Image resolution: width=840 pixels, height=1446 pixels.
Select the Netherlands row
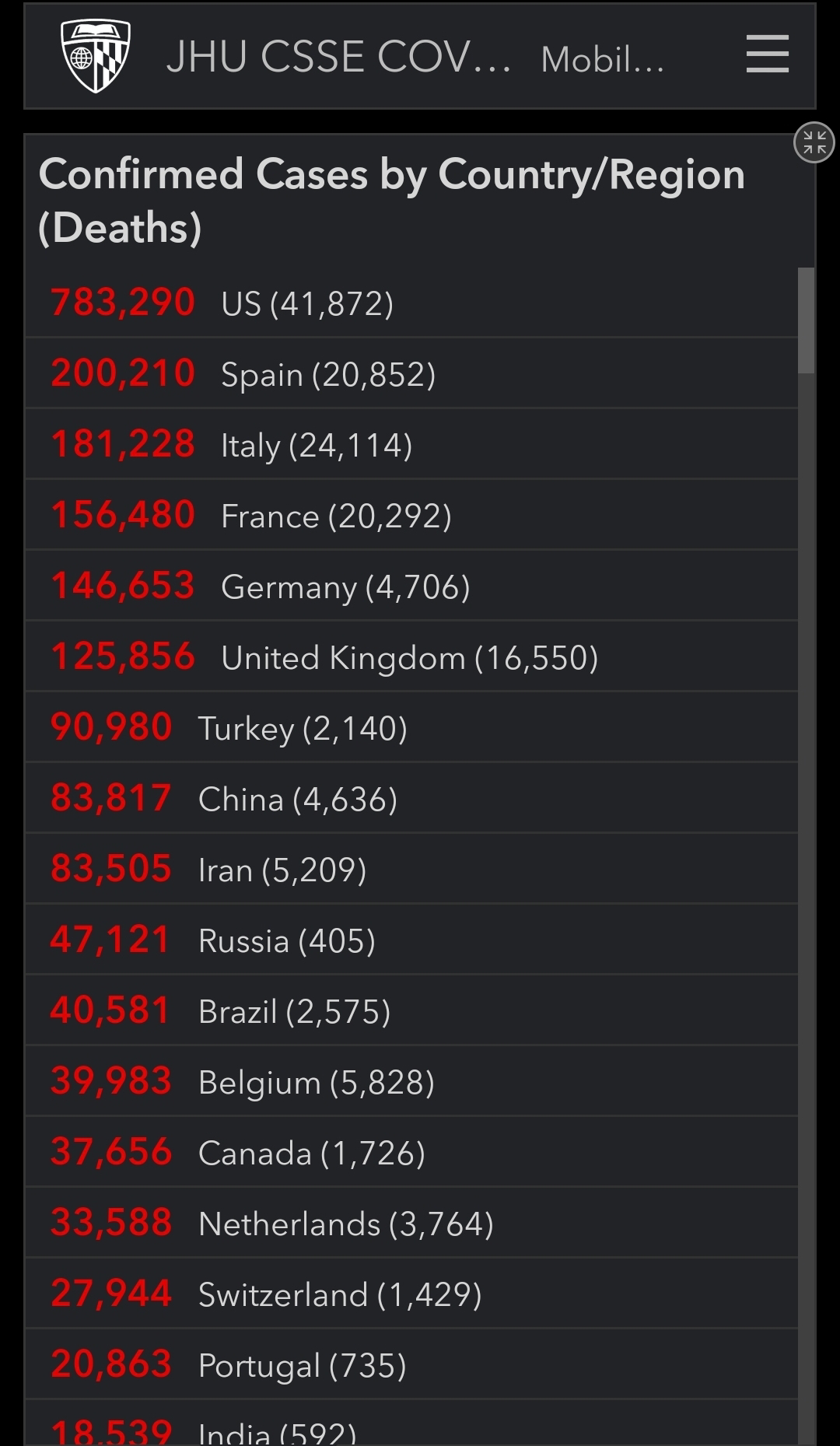coord(411,1223)
